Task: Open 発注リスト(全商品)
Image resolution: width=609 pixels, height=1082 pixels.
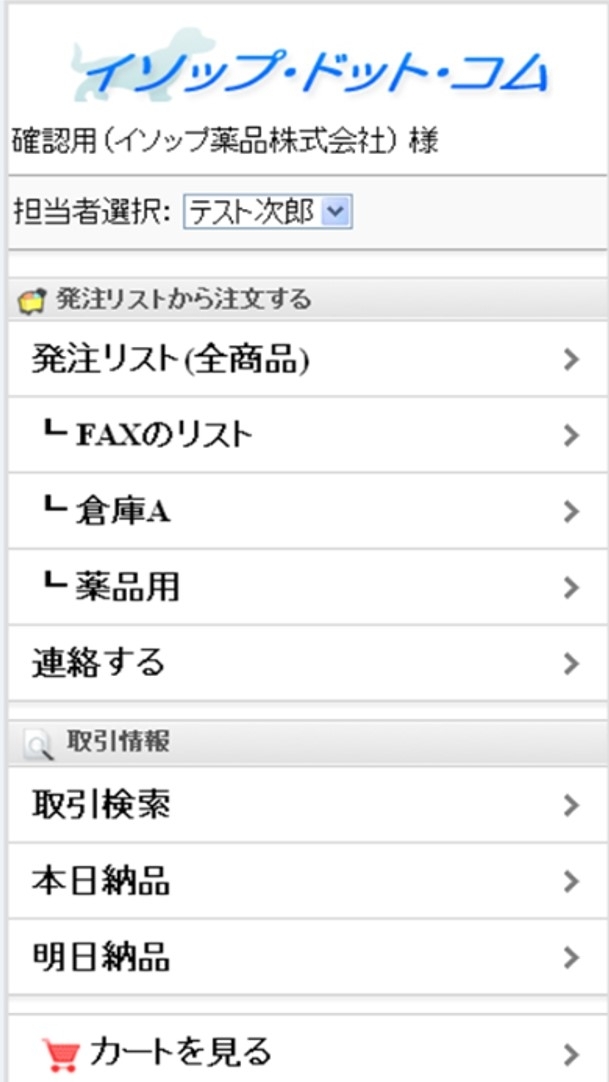Action: click(308, 359)
